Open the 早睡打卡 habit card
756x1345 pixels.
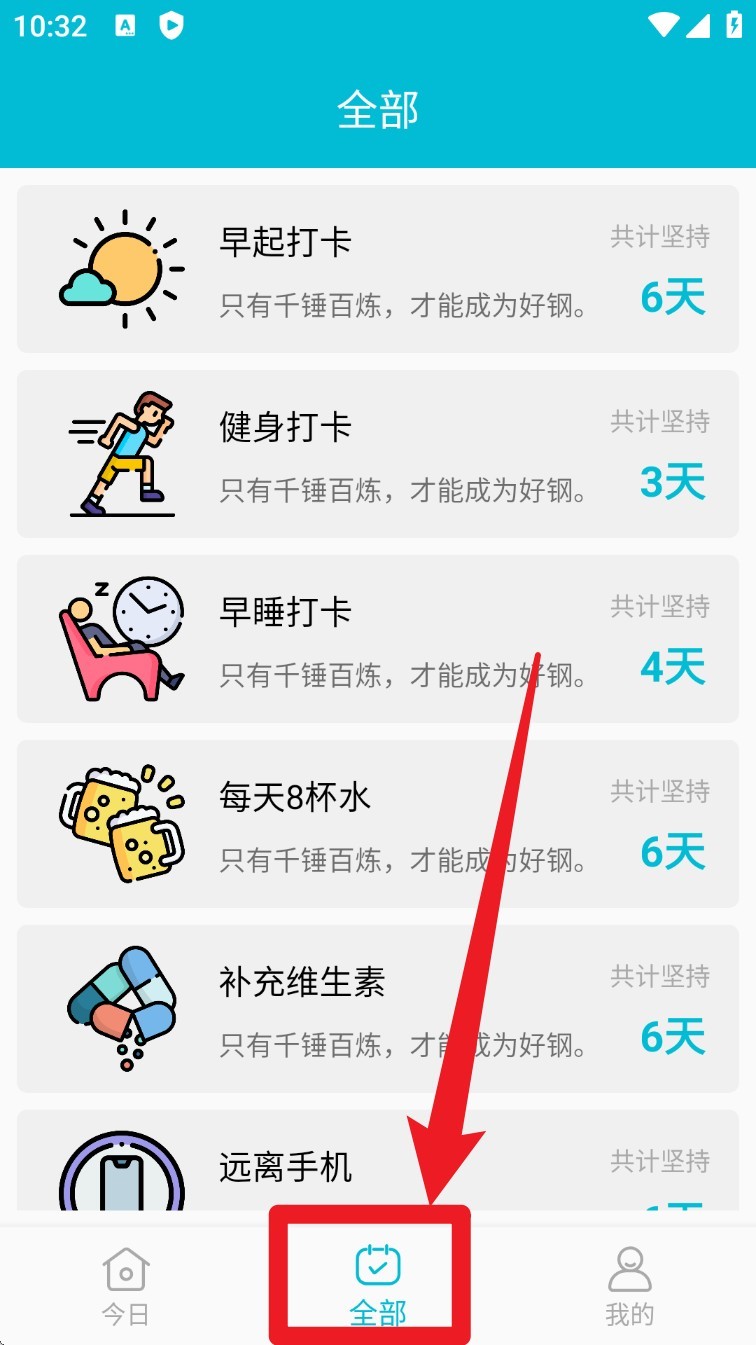pos(378,639)
